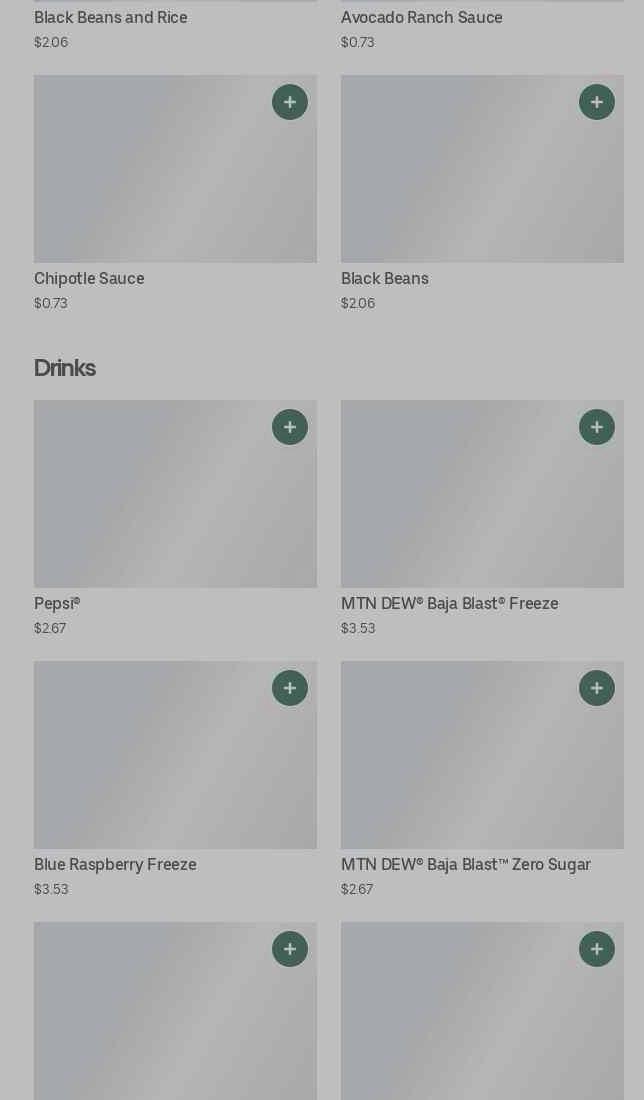
Task: Open the Blue Raspberry Freeze card
Action: [x=175, y=780]
